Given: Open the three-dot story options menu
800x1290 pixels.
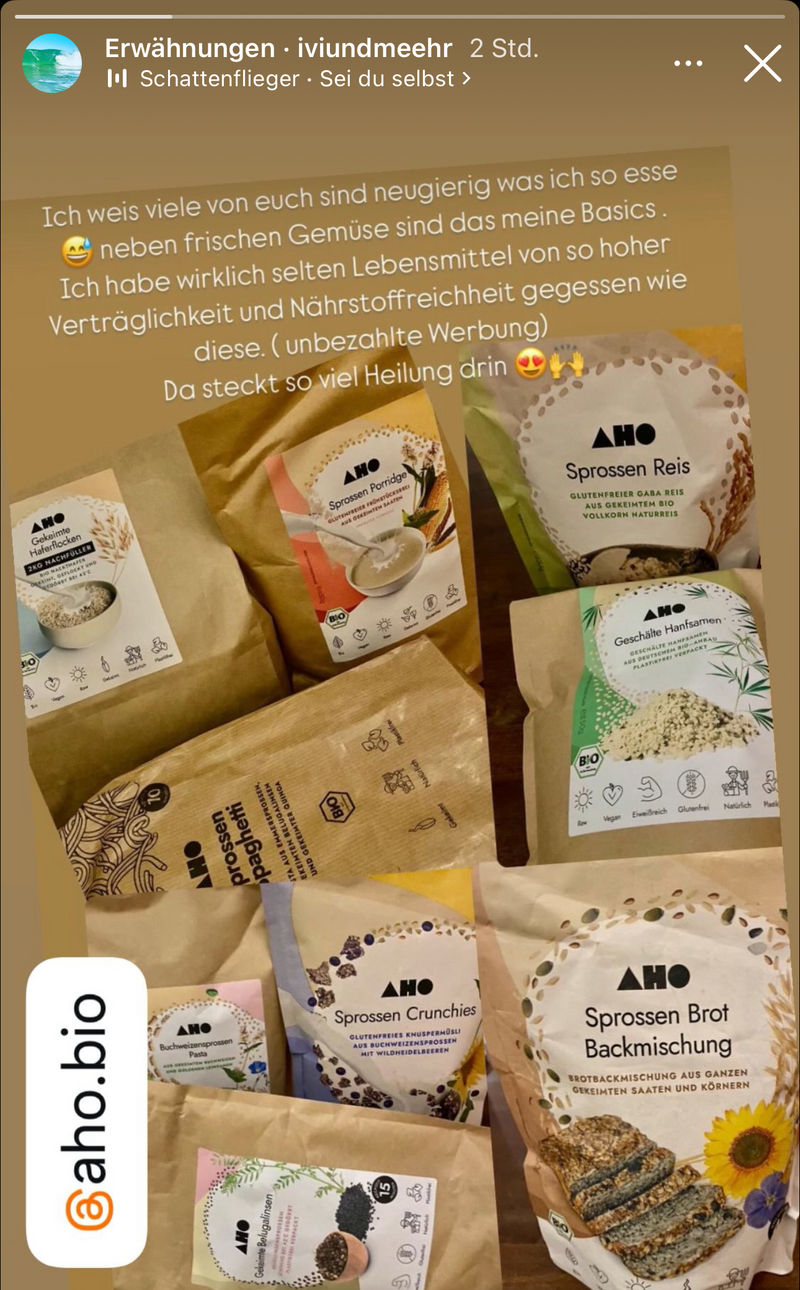Looking at the screenshot, I should 688,63.
